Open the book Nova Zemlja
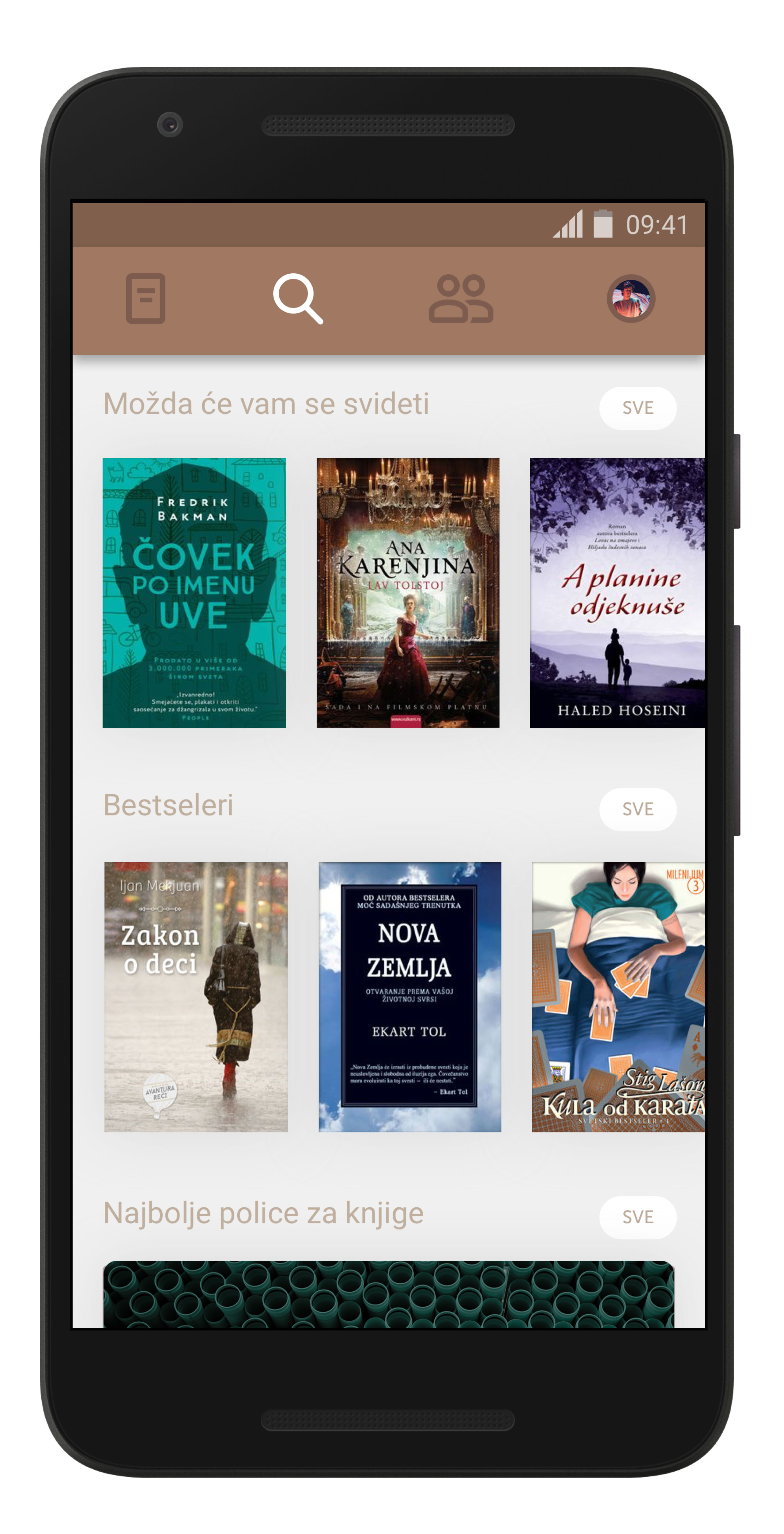 pyautogui.click(x=409, y=997)
